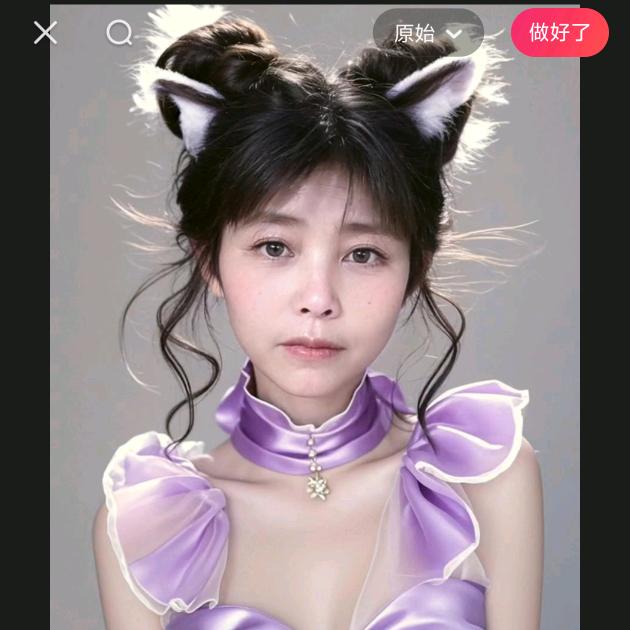The width and height of the screenshot is (630, 630).
Task: Expand the 原始 dropdown
Action: coord(428,33)
